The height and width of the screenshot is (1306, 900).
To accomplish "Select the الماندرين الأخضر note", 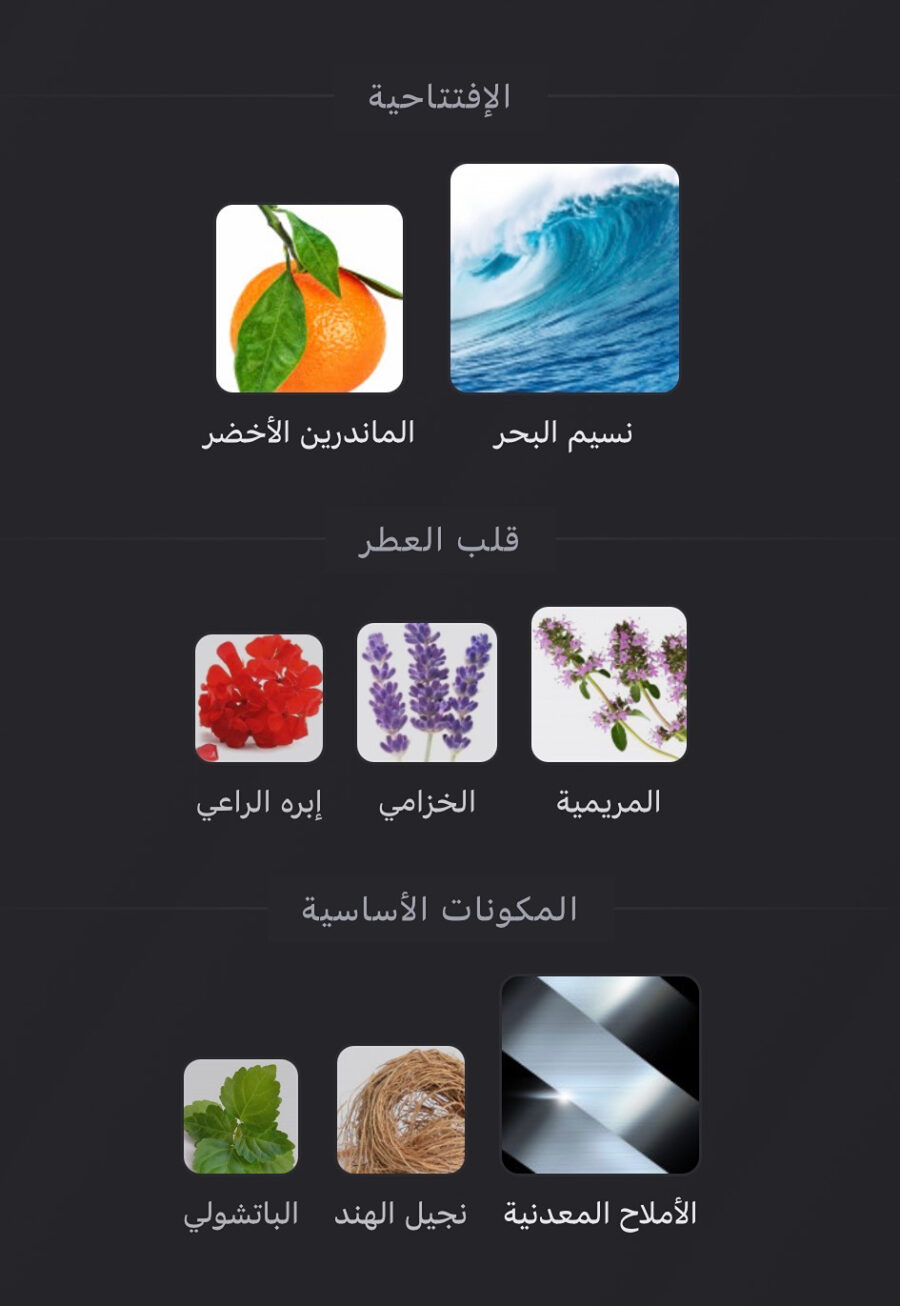I will coord(309,298).
